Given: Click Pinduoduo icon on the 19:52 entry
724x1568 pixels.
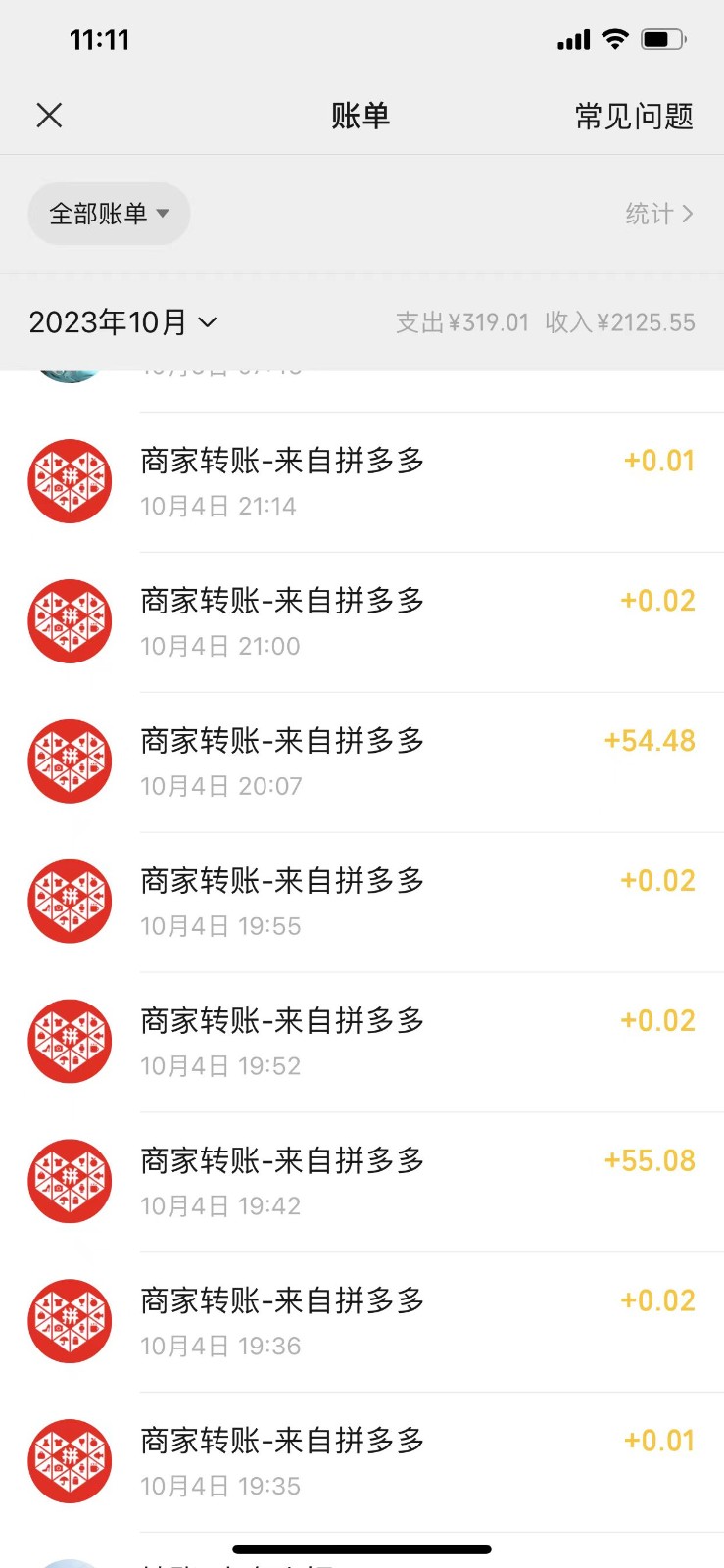Looking at the screenshot, I should point(69,1041).
